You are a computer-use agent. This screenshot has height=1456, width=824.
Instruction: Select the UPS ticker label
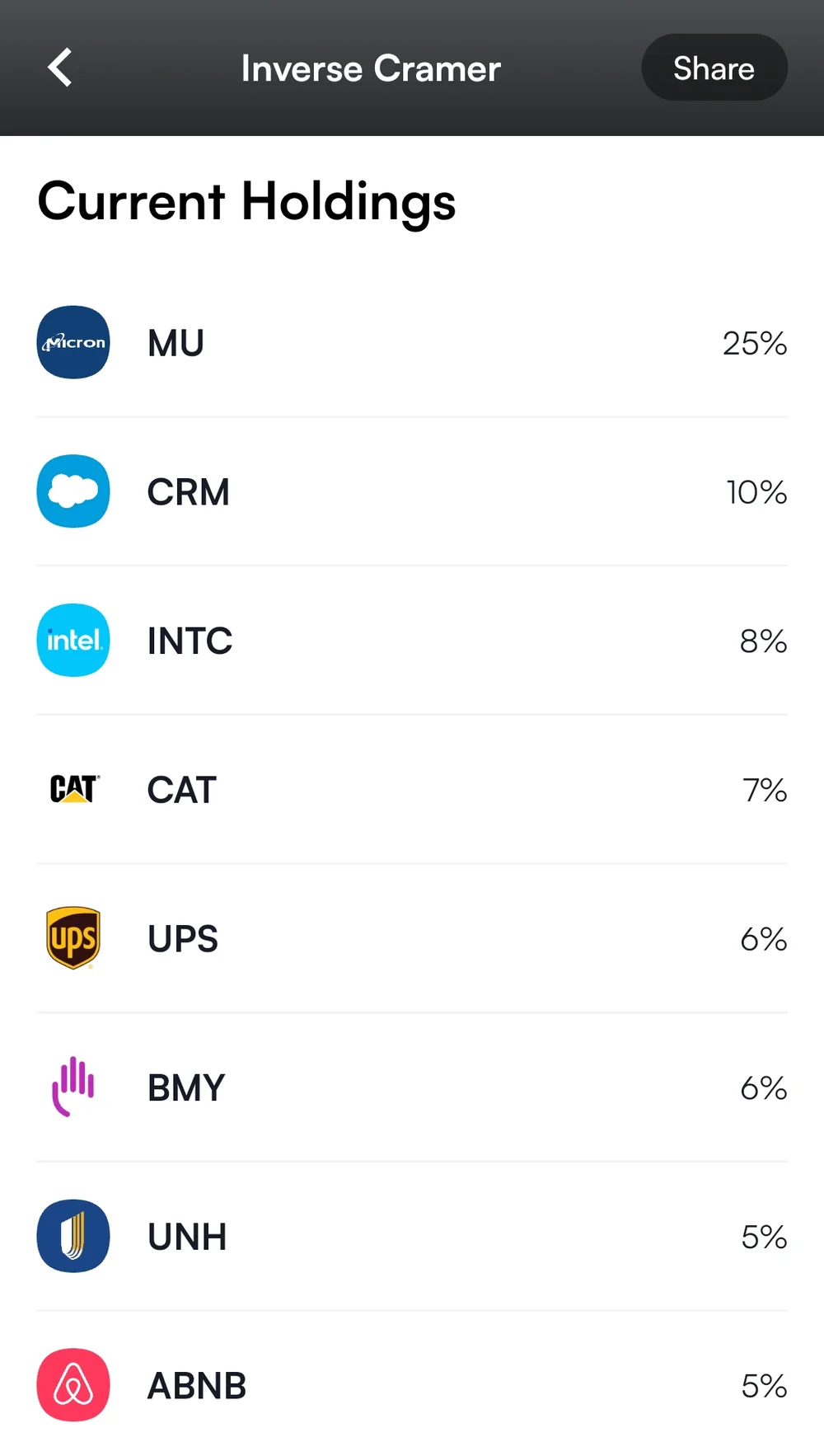(182, 938)
